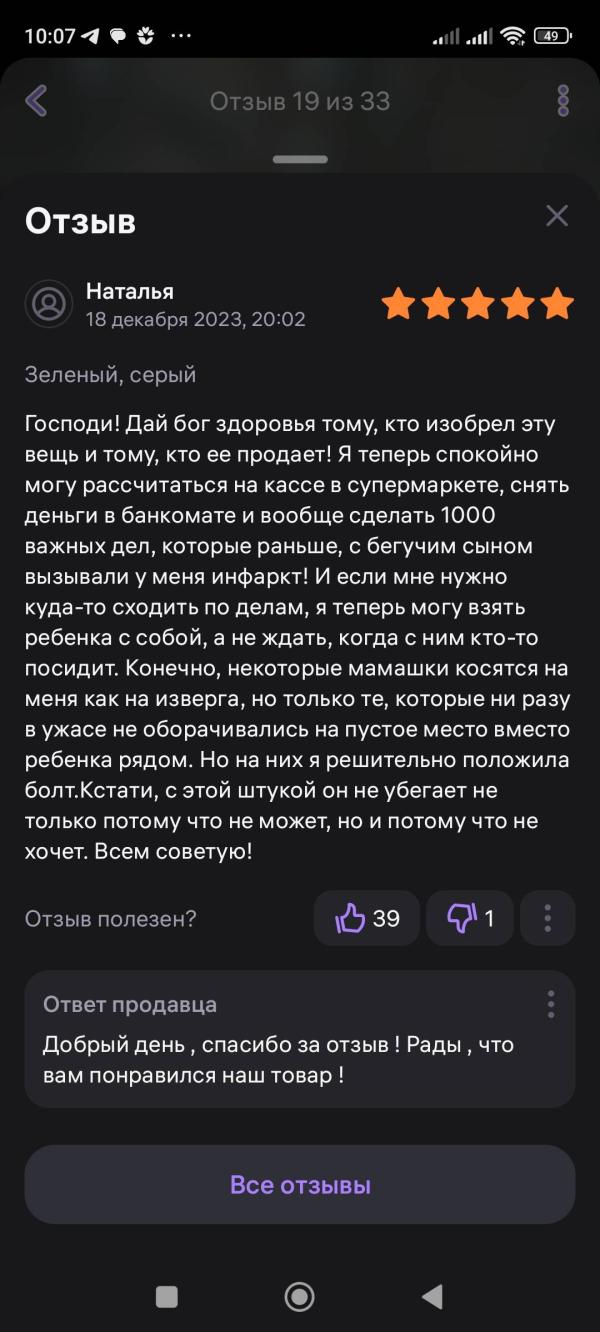Go back using the purple arrow
The width and height of the screenshot is (600, 1332).
pos(36,100)
